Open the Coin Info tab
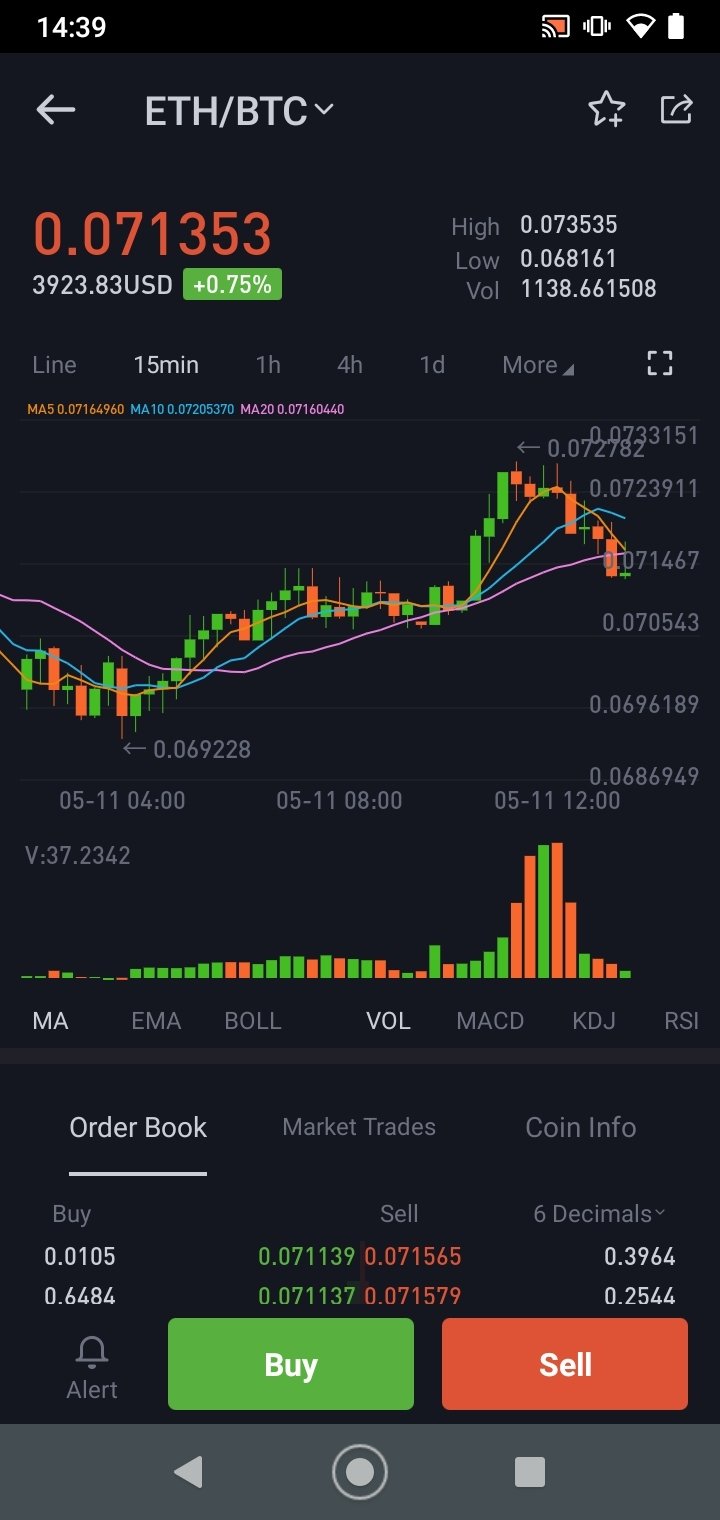 (x=581, y=1127)
